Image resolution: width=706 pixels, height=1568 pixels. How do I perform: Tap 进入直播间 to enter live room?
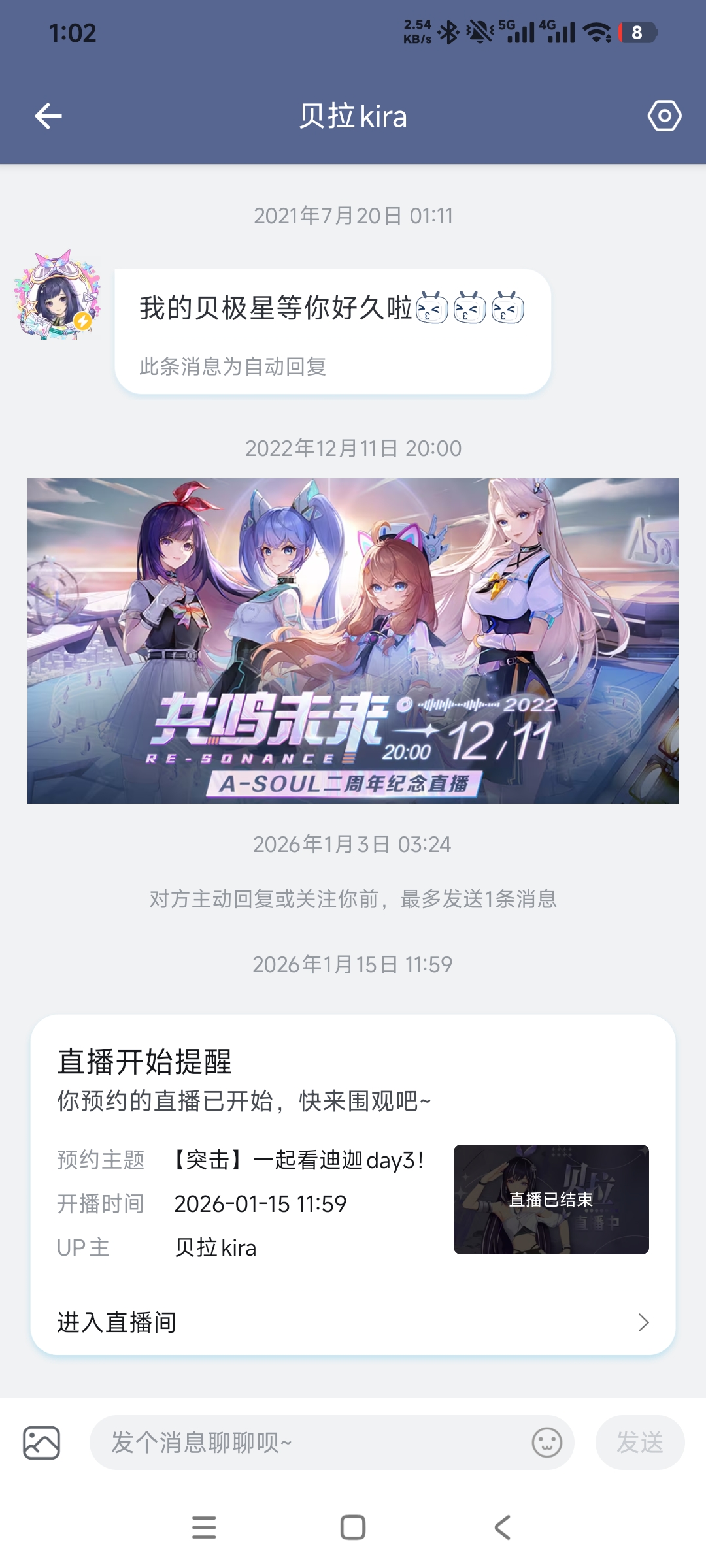point(353,1322)
